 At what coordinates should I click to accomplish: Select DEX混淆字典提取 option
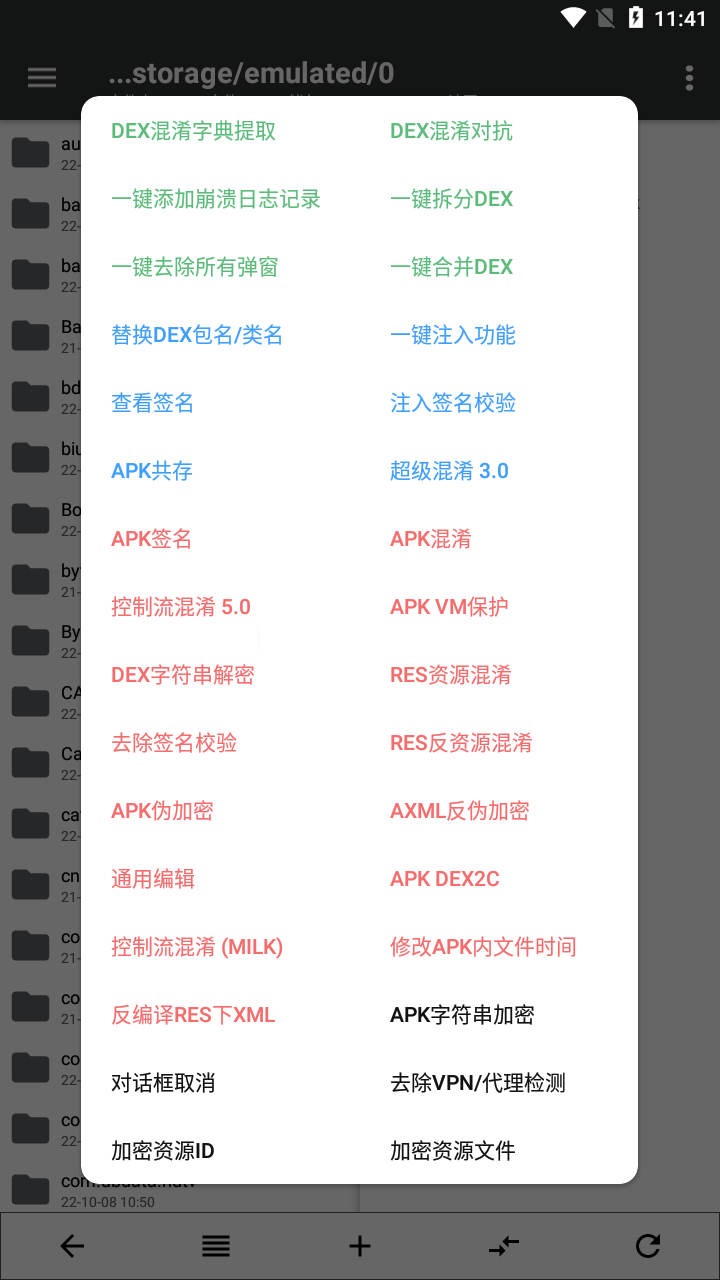pos(194,131)
